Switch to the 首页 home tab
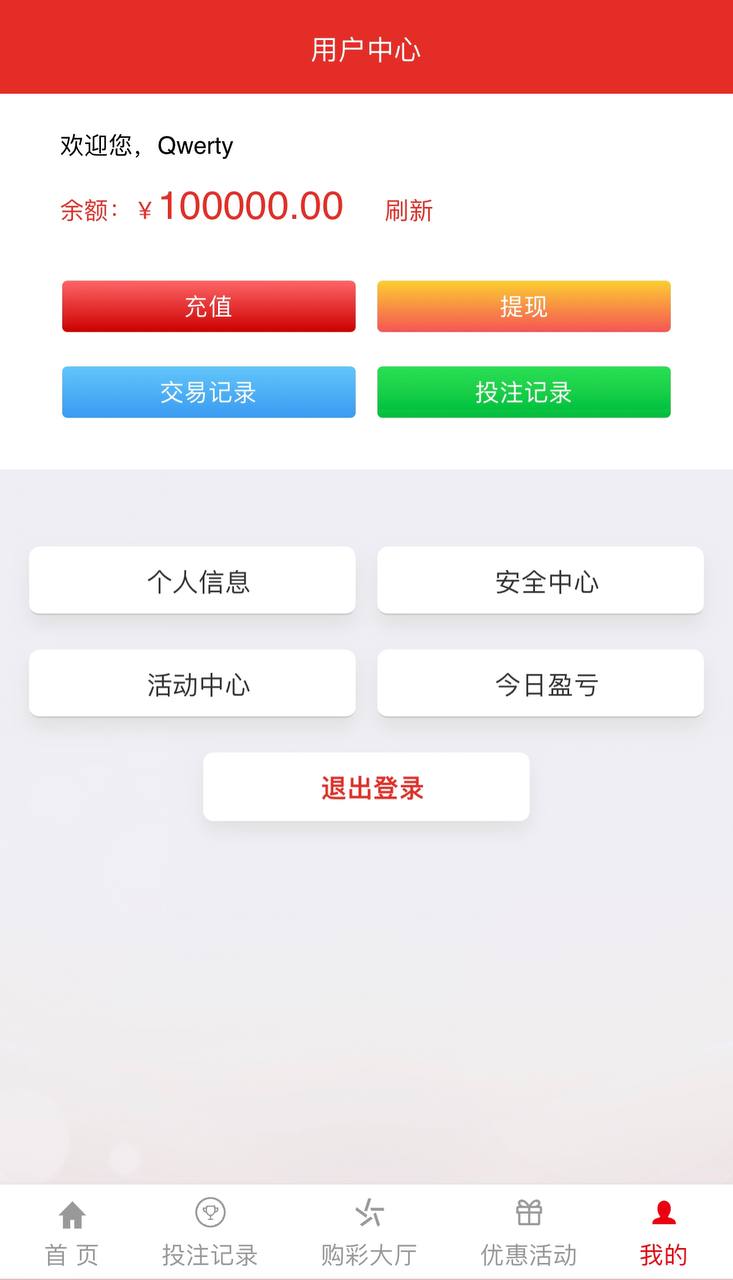This screenshot has width=733, height=1280. coord(72,1233)
